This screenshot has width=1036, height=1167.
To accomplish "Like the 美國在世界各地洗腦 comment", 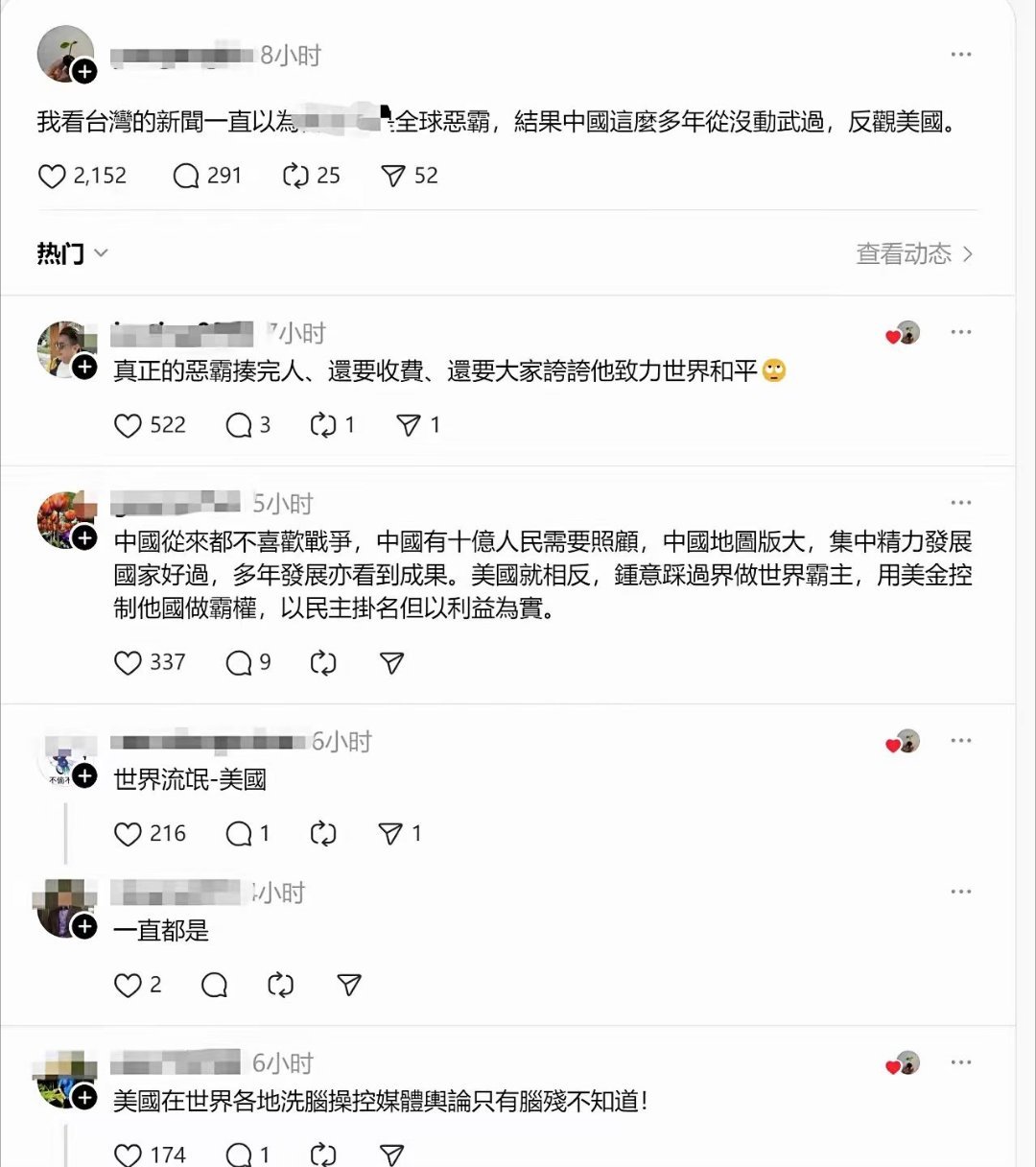I will click(129, 1154).
